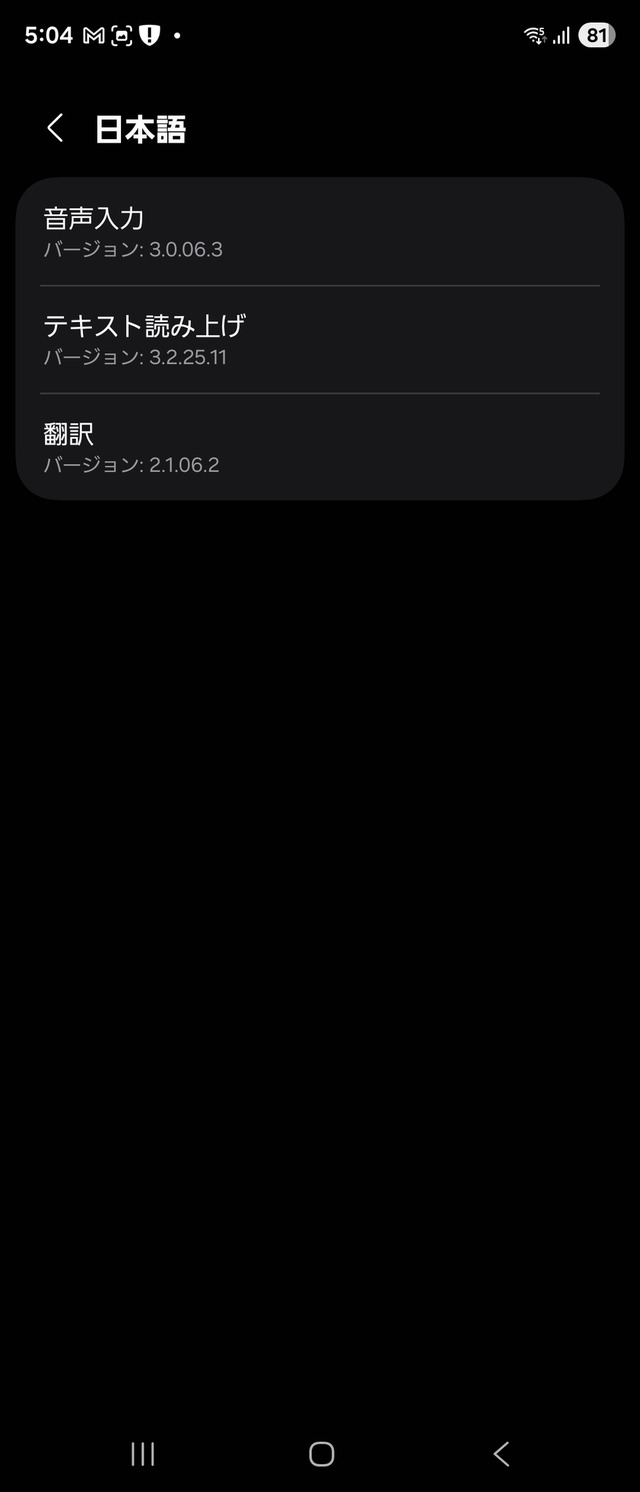Open the 翻訳 row

click(x=320, y=447)
